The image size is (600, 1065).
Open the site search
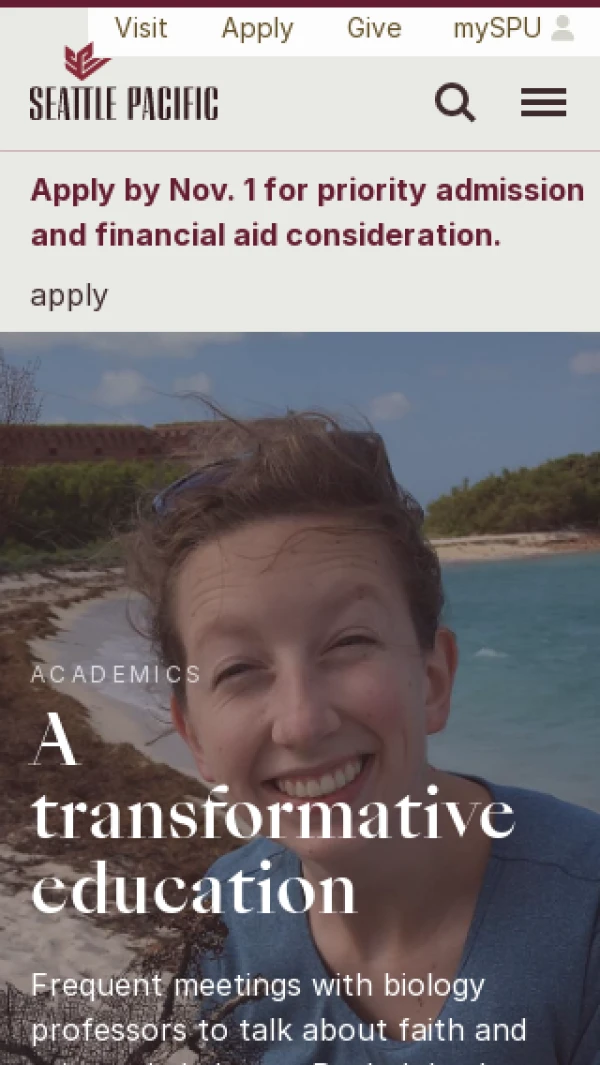click(455, 102)
